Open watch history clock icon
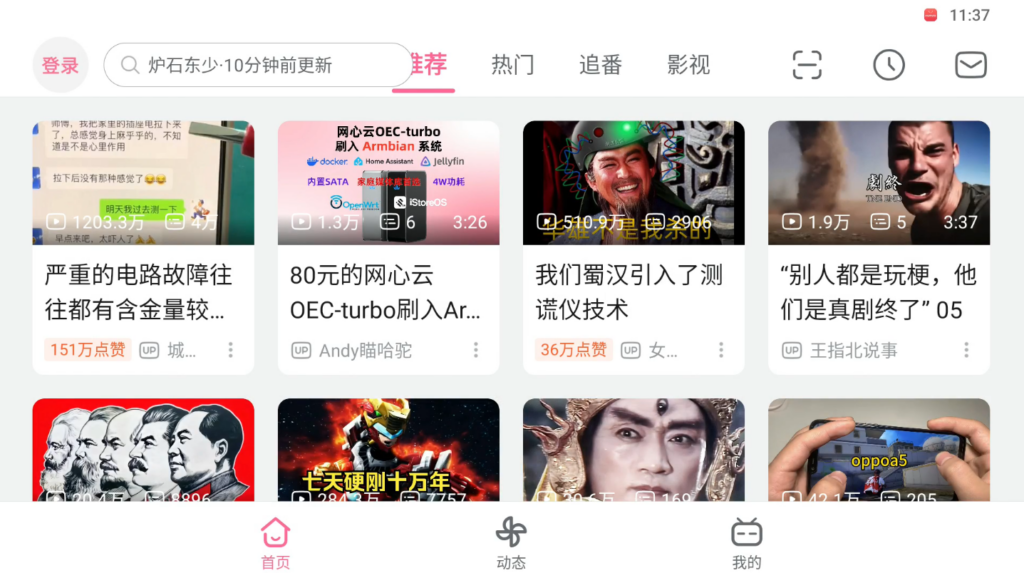 point(888,66)
